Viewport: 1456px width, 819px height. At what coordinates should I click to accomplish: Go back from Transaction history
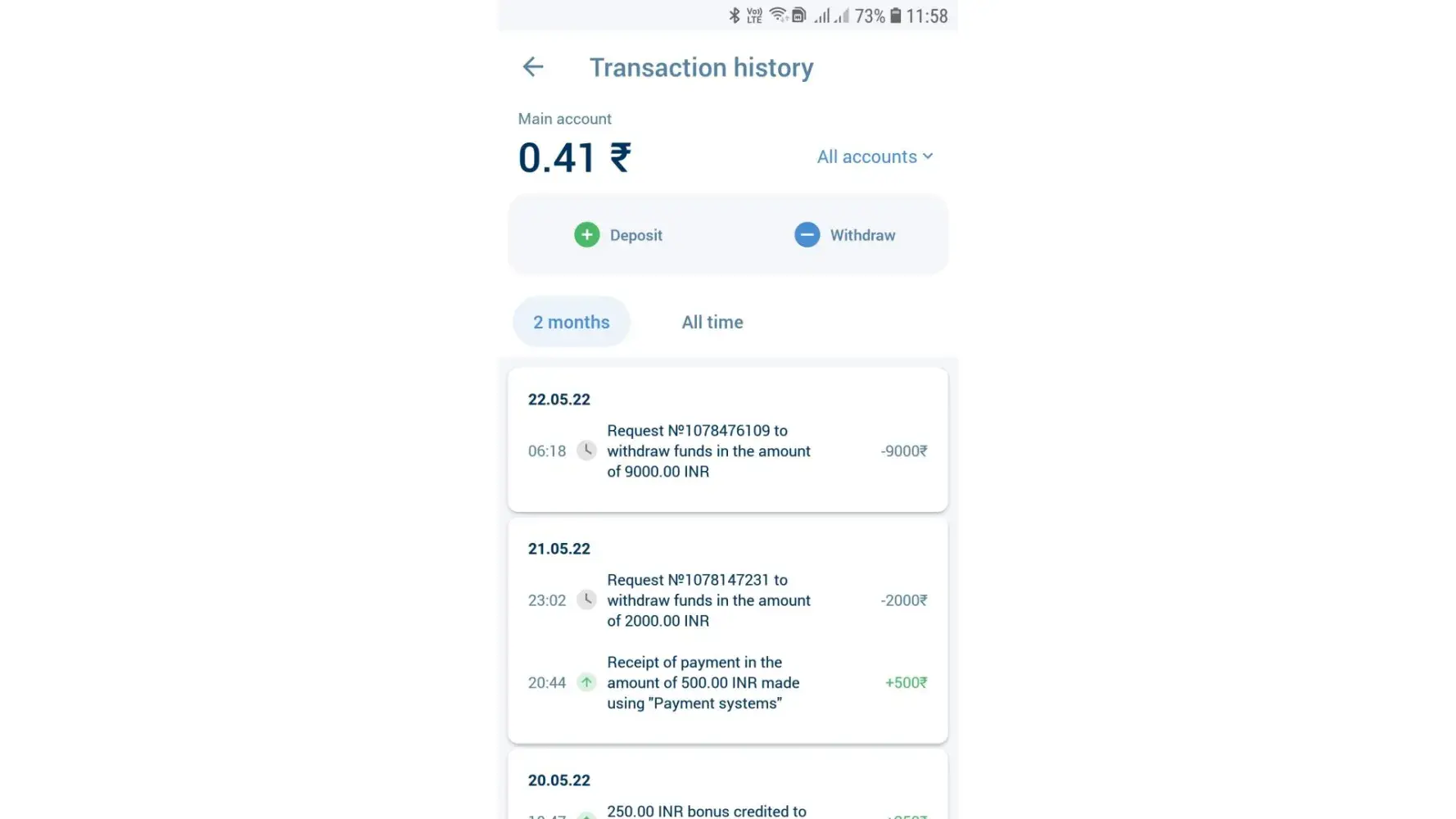(x=533, y=67)
